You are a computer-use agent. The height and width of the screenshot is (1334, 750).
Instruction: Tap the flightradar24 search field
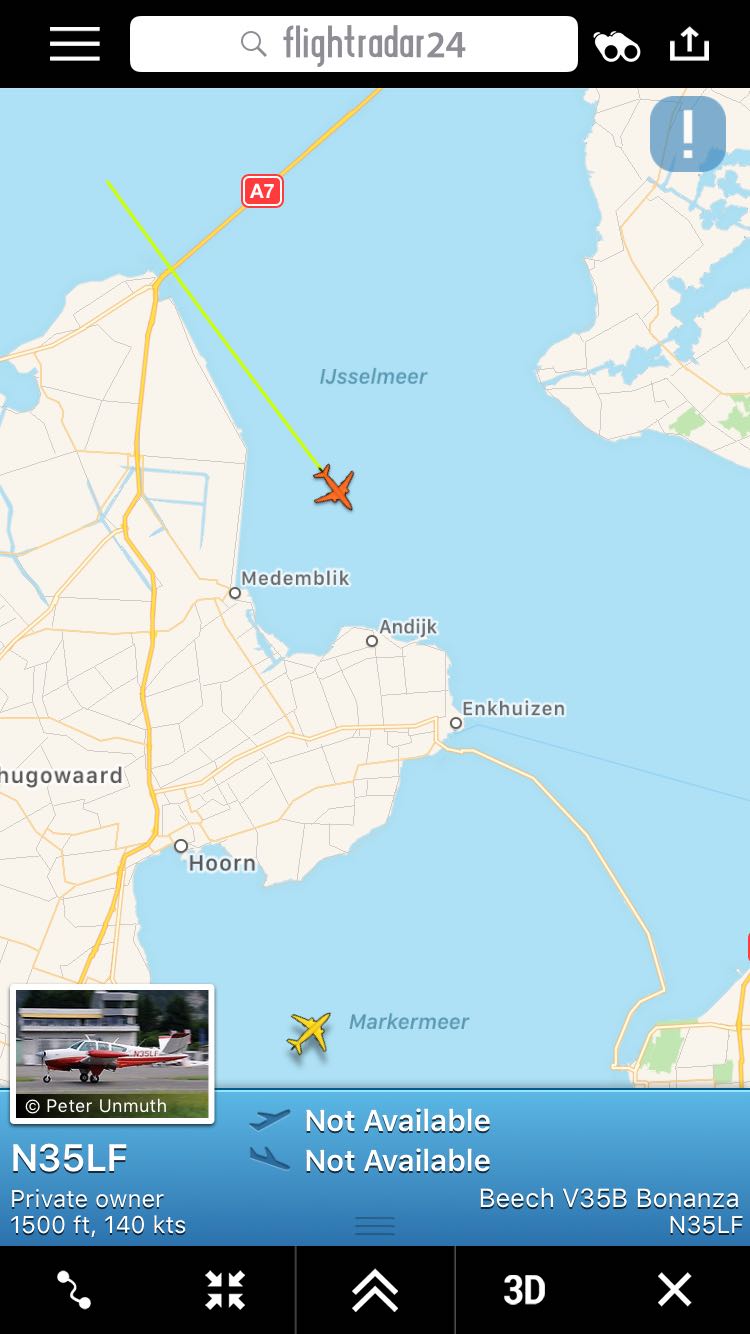pyautogui.click(x=354, y=44)
